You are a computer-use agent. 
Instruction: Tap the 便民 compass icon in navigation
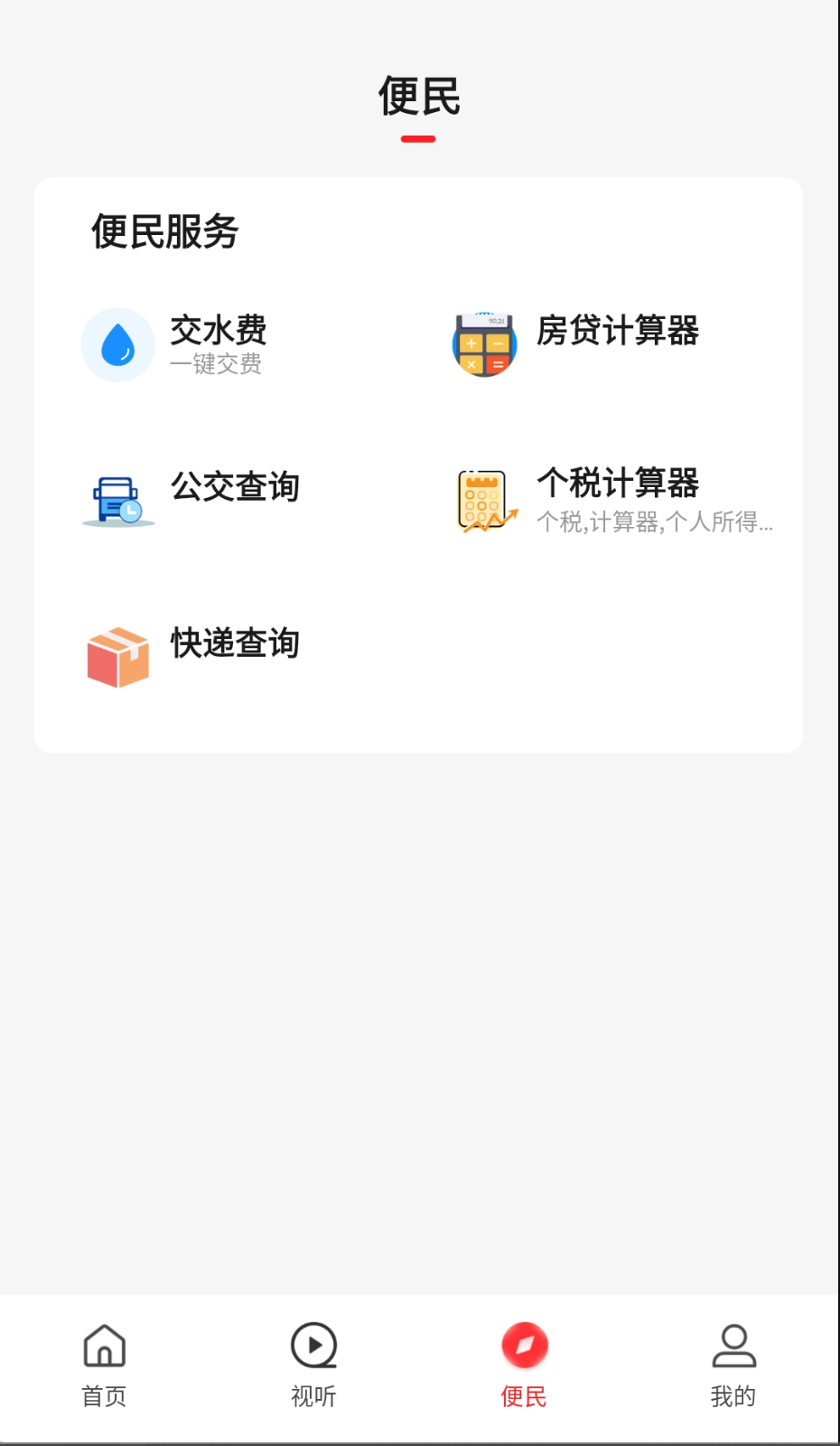pos(524,1345)
